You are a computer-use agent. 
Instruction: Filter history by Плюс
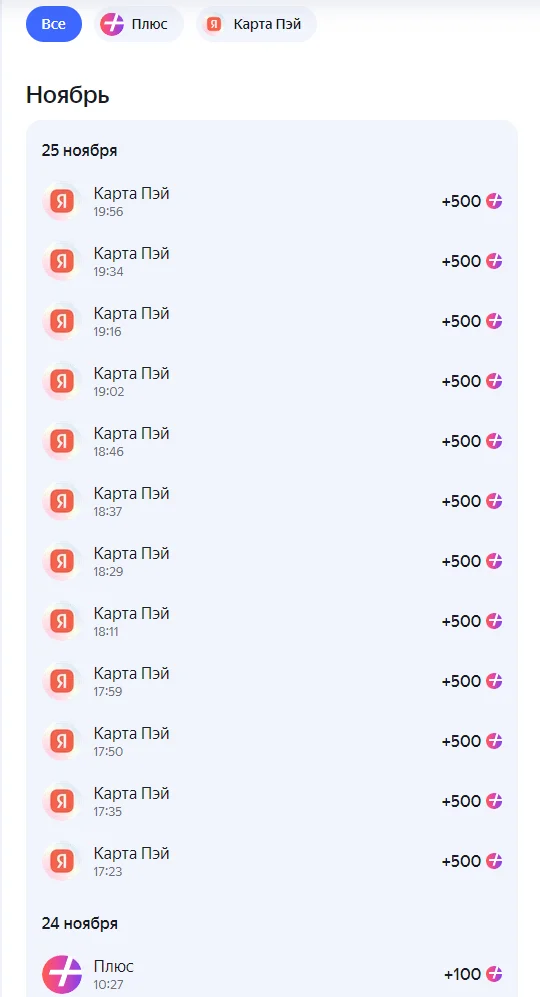click(x=139, y=24)
